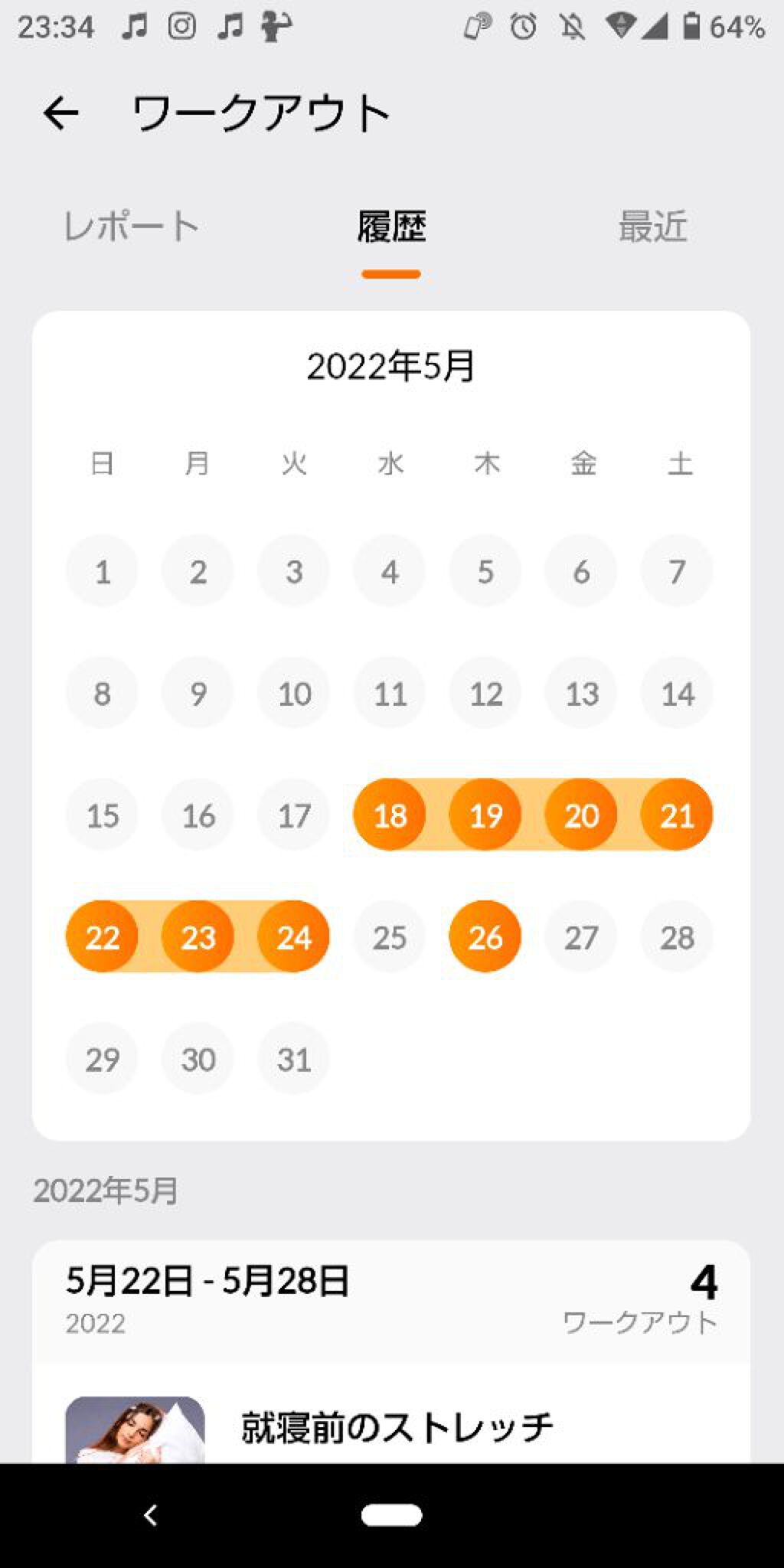Select May 18 on the calendar
Viewport: 784px width, 1568px height.
tap(389, 815)
